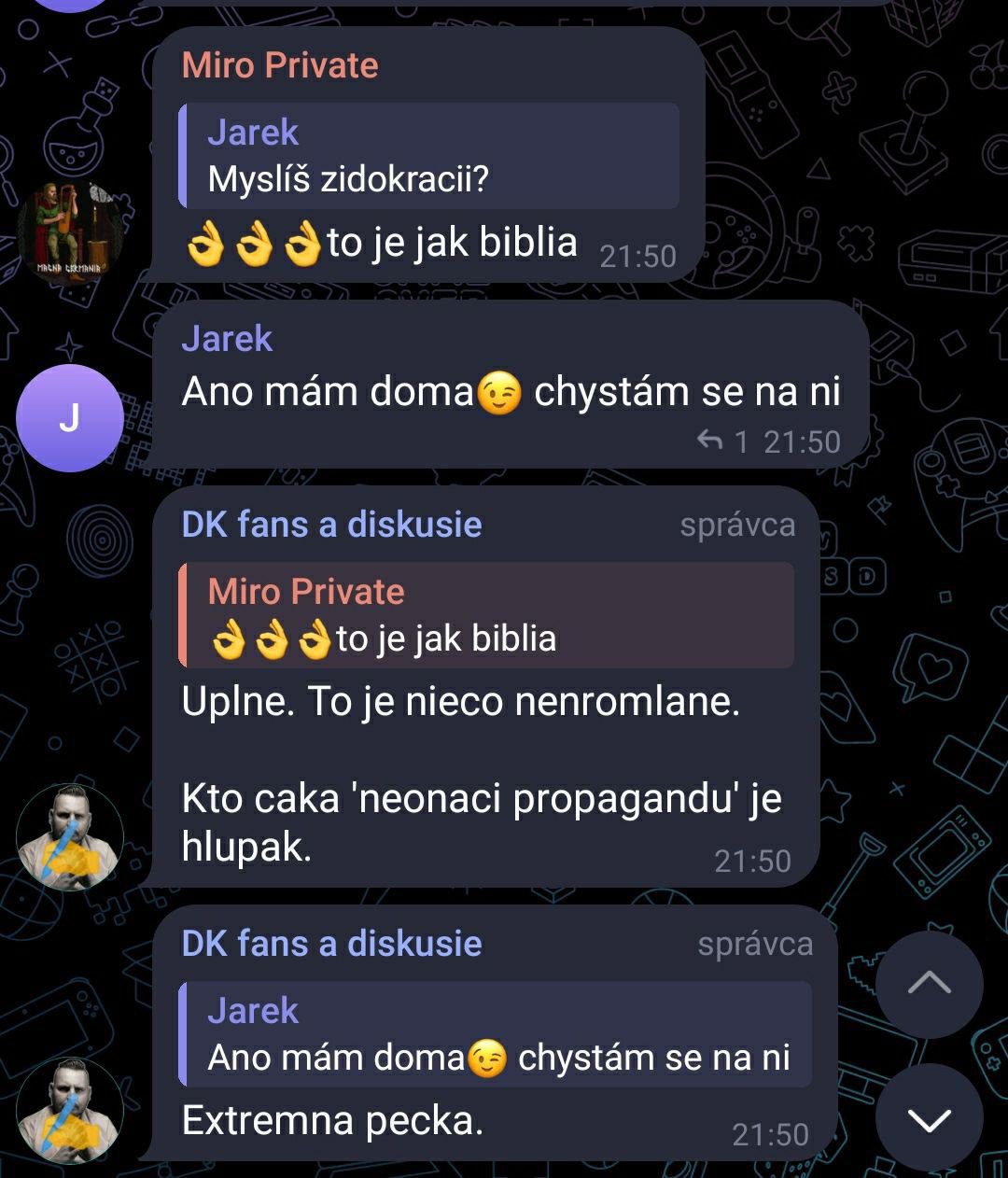The image size is (1008, 1178).
Task: Open the avatar beside the "Uplne" message
Action: tap(70, 837)
